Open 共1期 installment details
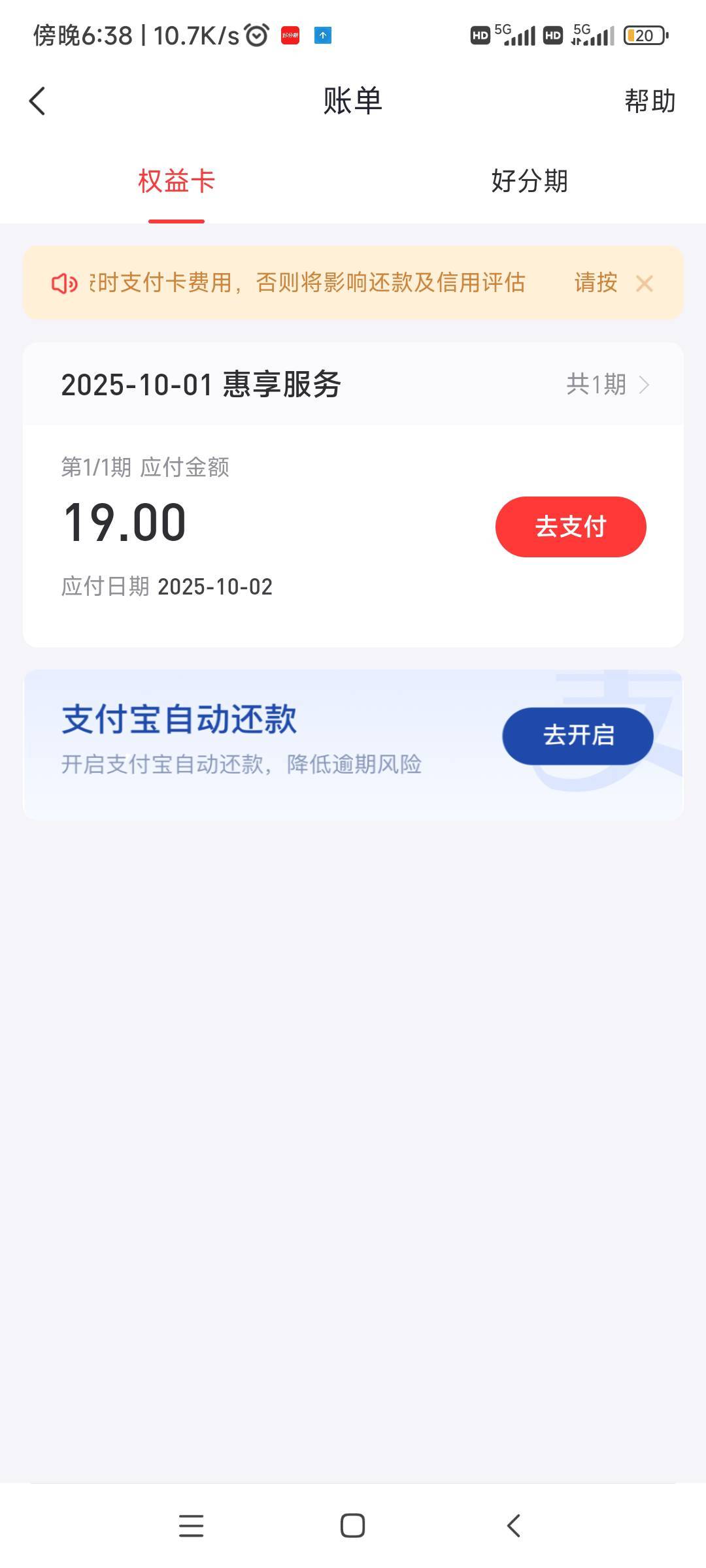The height and width of the screenshot is (1568, 706). click(x=607, y=384)
